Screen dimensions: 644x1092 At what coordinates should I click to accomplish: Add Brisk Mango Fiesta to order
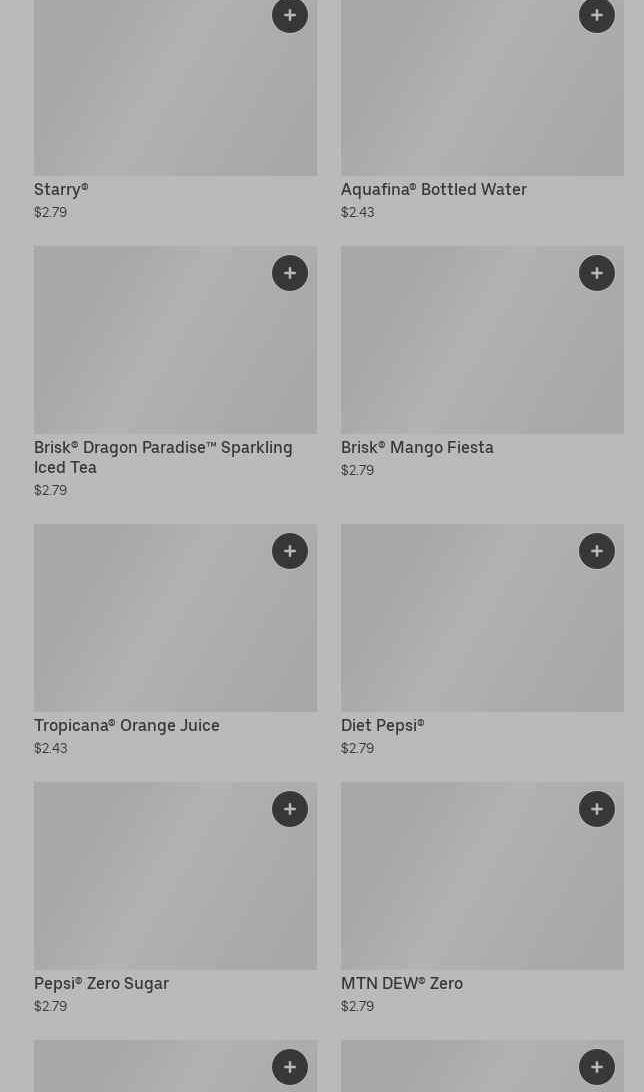(x=597, y=273)
